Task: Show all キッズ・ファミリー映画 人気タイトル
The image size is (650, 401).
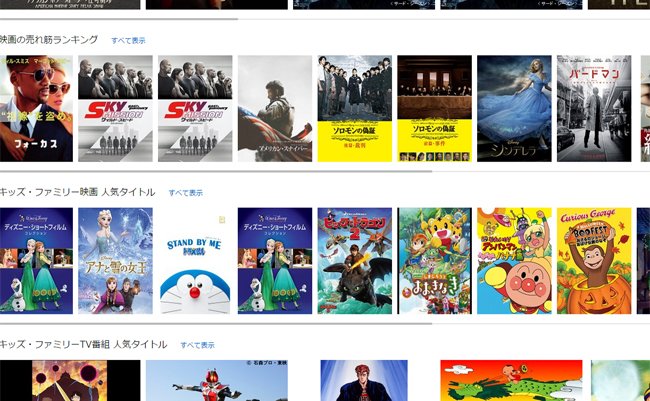Action: [x=185, y=193]
